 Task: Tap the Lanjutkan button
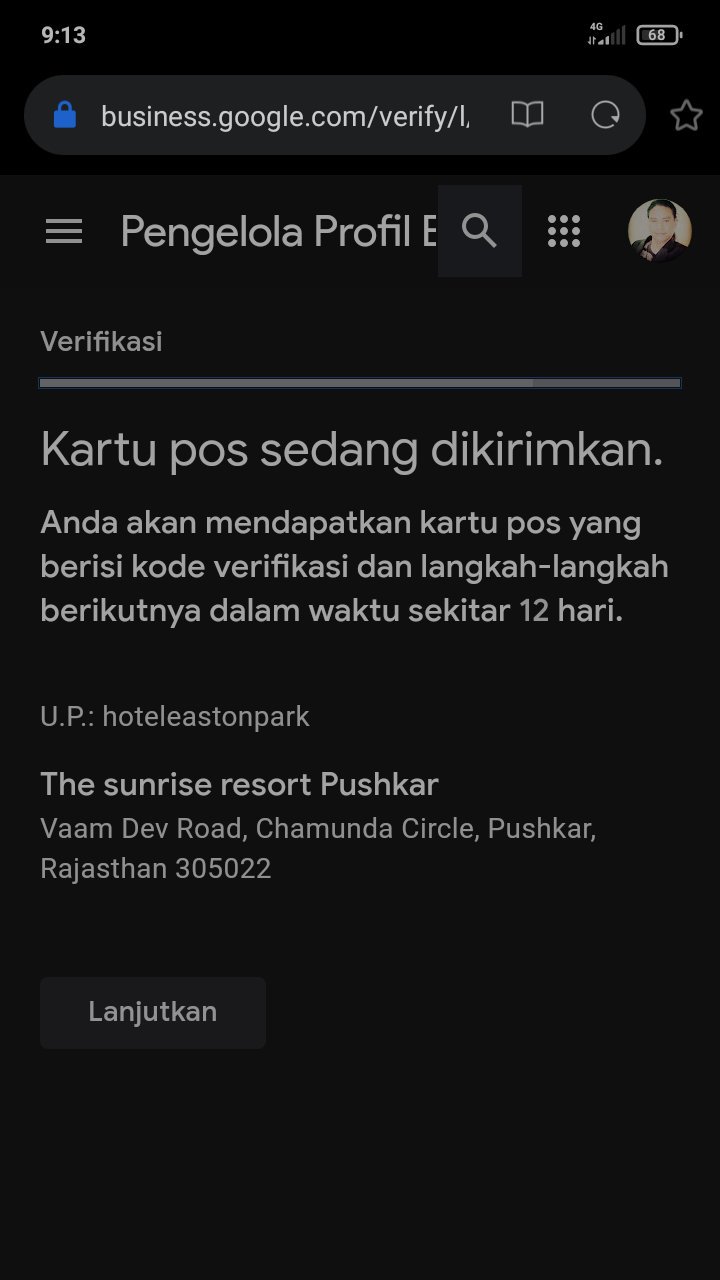click(x=153, y=1012)
